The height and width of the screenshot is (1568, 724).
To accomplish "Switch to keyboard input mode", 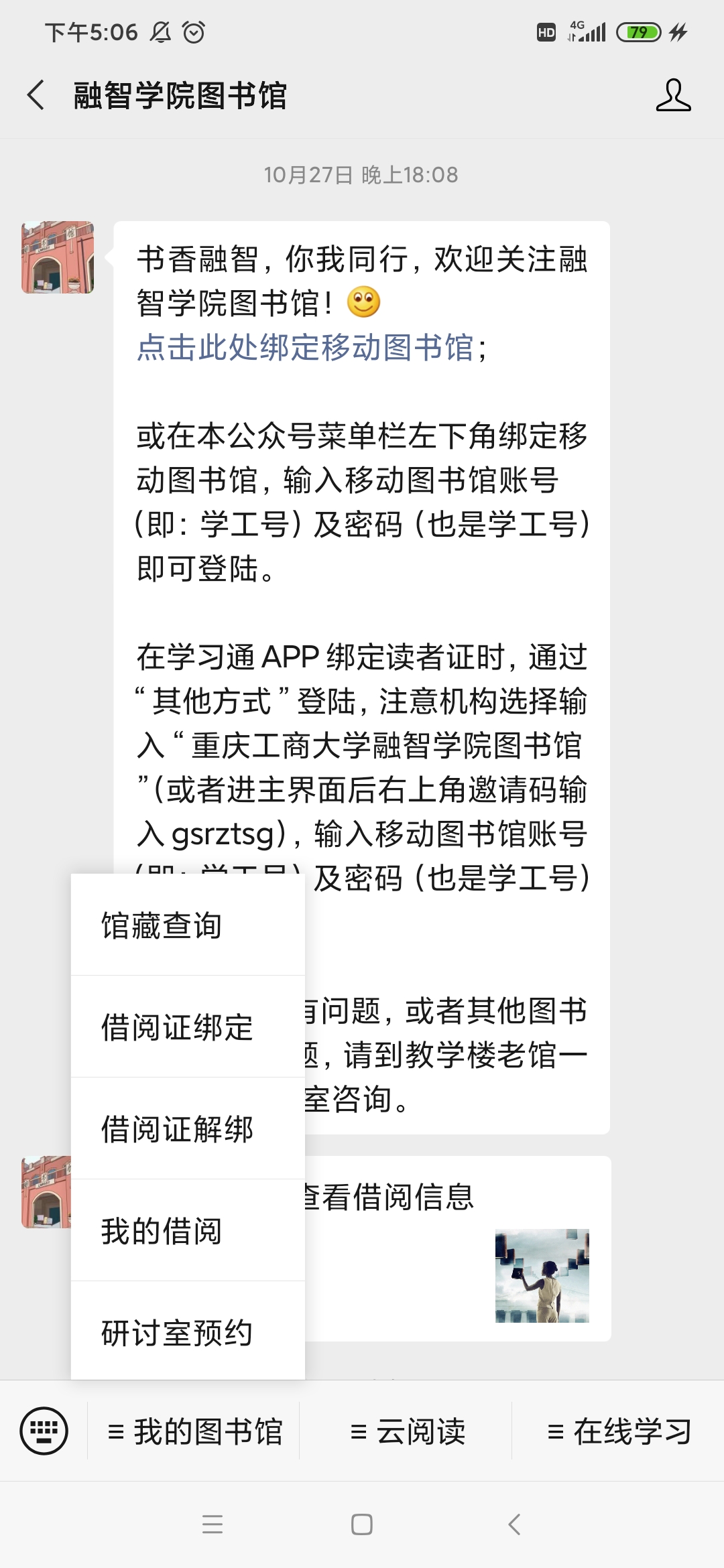I will [x=44, y=1431].
